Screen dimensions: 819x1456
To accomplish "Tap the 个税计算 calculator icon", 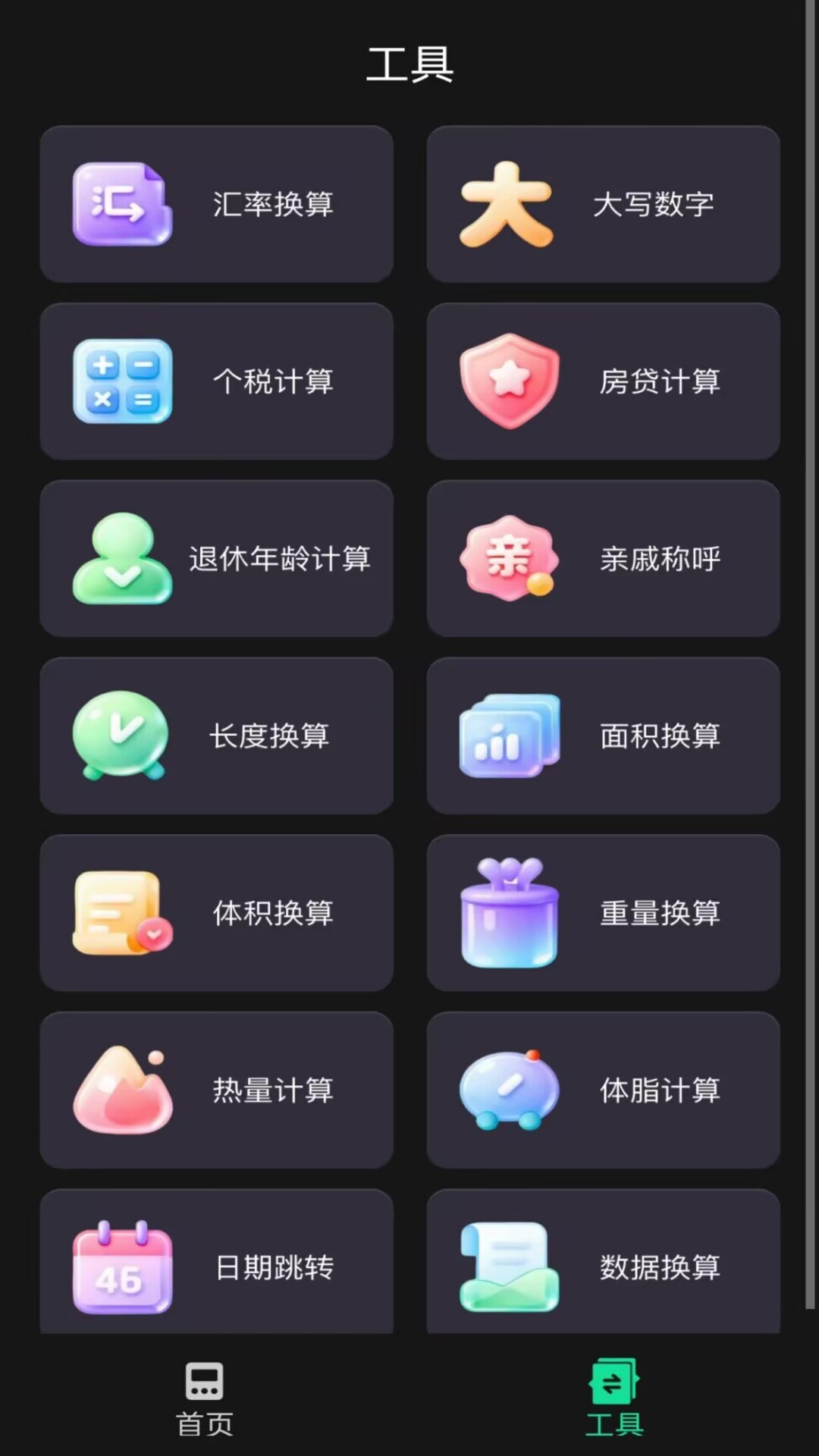I will coord(121,381).
